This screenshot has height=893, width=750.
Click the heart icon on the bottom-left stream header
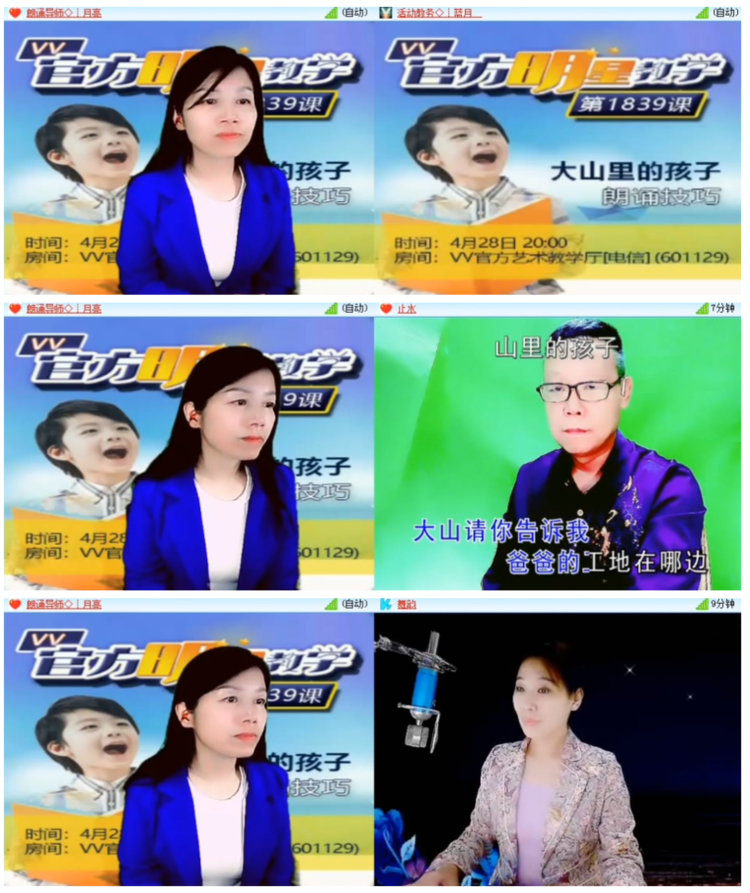click(x=12, y=603)
